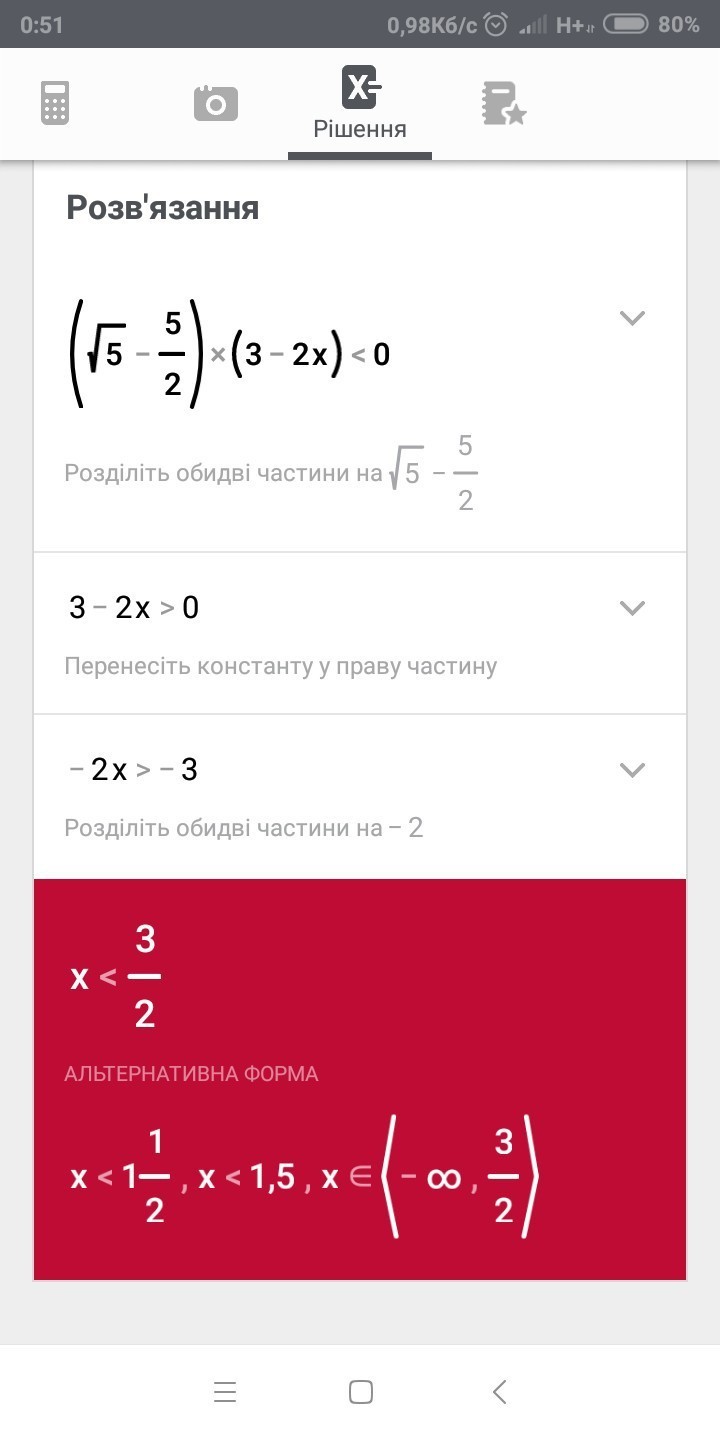Tap the system back button
The height and width of the screenshot is (1440, 720).
coord(500,1392)
